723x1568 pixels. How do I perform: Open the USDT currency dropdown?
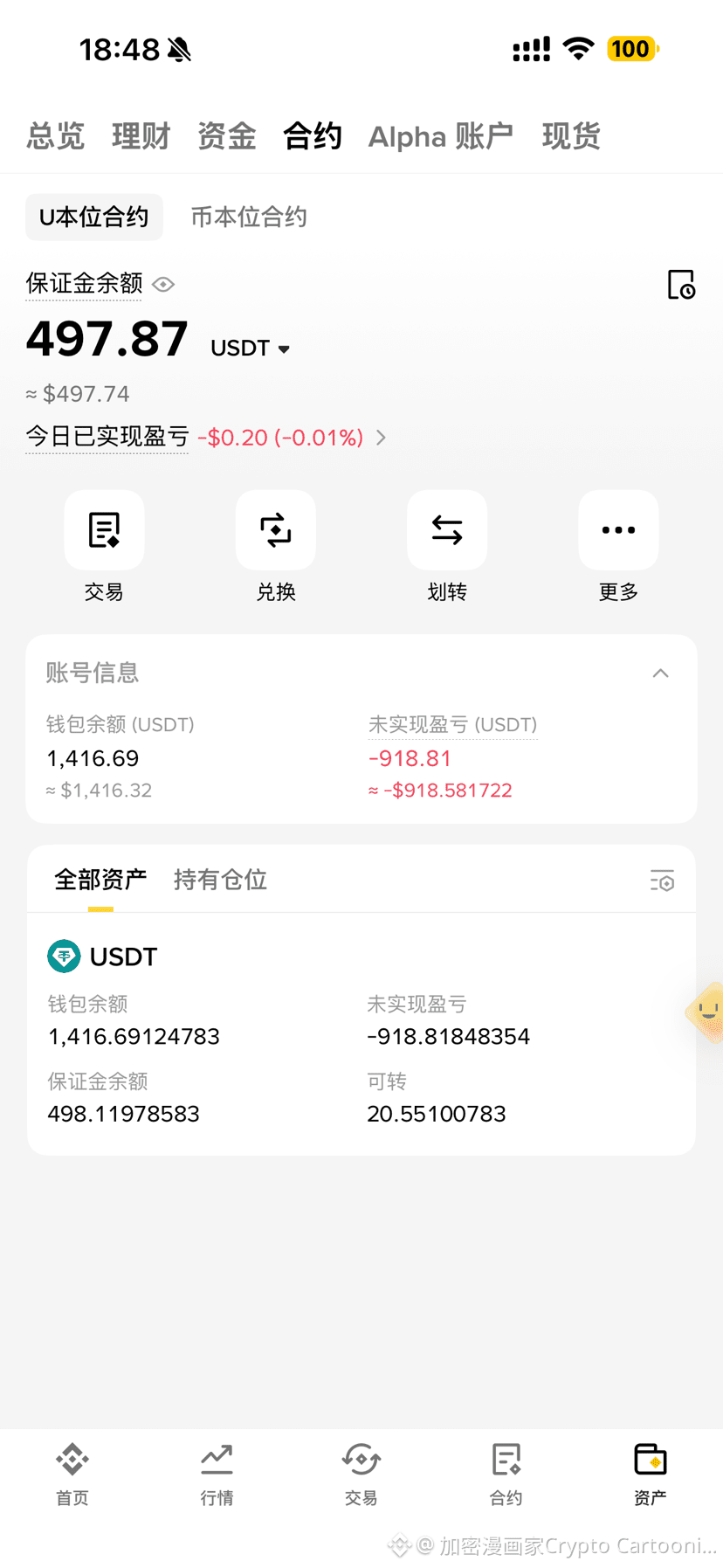(x=250, y=349)
